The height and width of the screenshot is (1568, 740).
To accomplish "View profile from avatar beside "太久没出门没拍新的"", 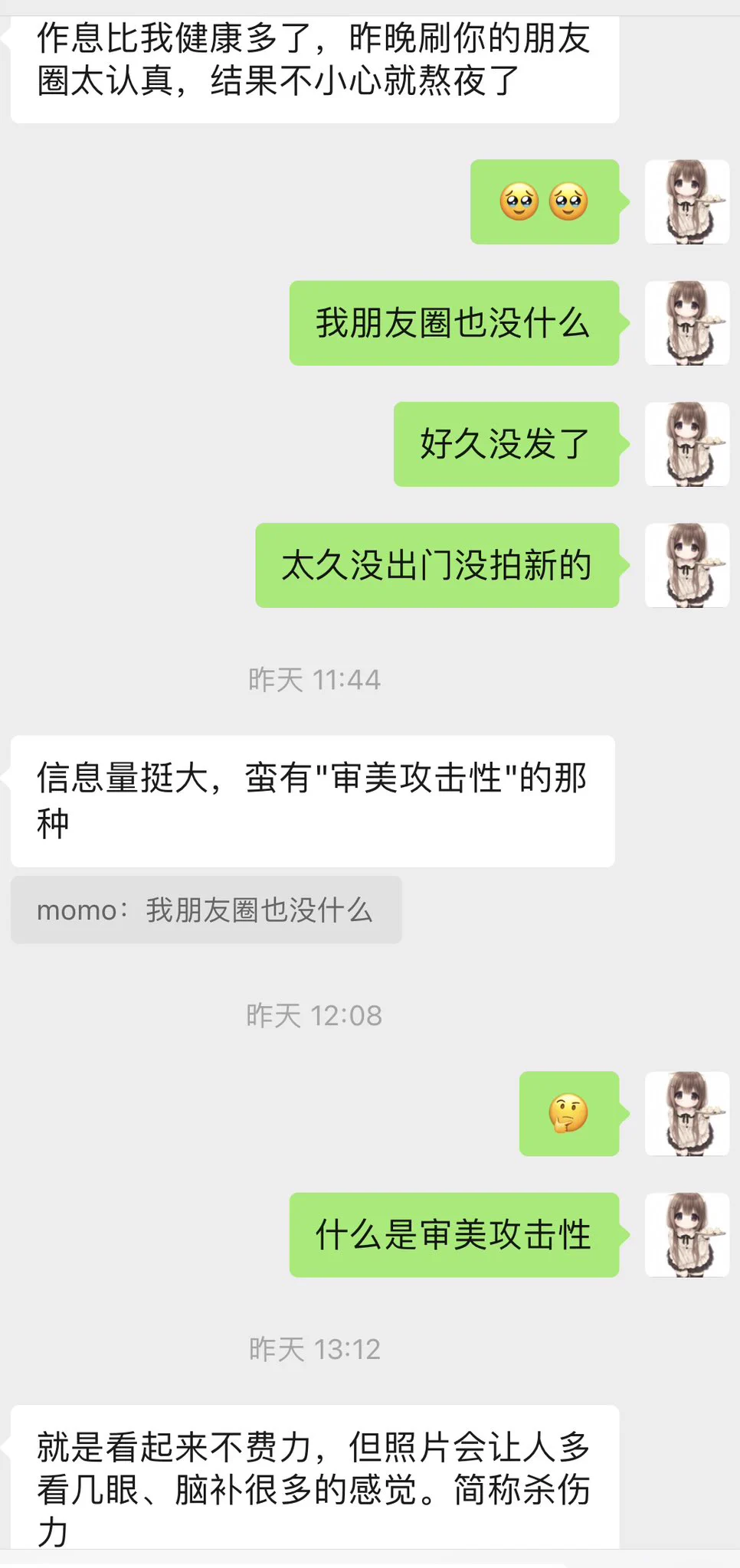I will tap(687, 565).
